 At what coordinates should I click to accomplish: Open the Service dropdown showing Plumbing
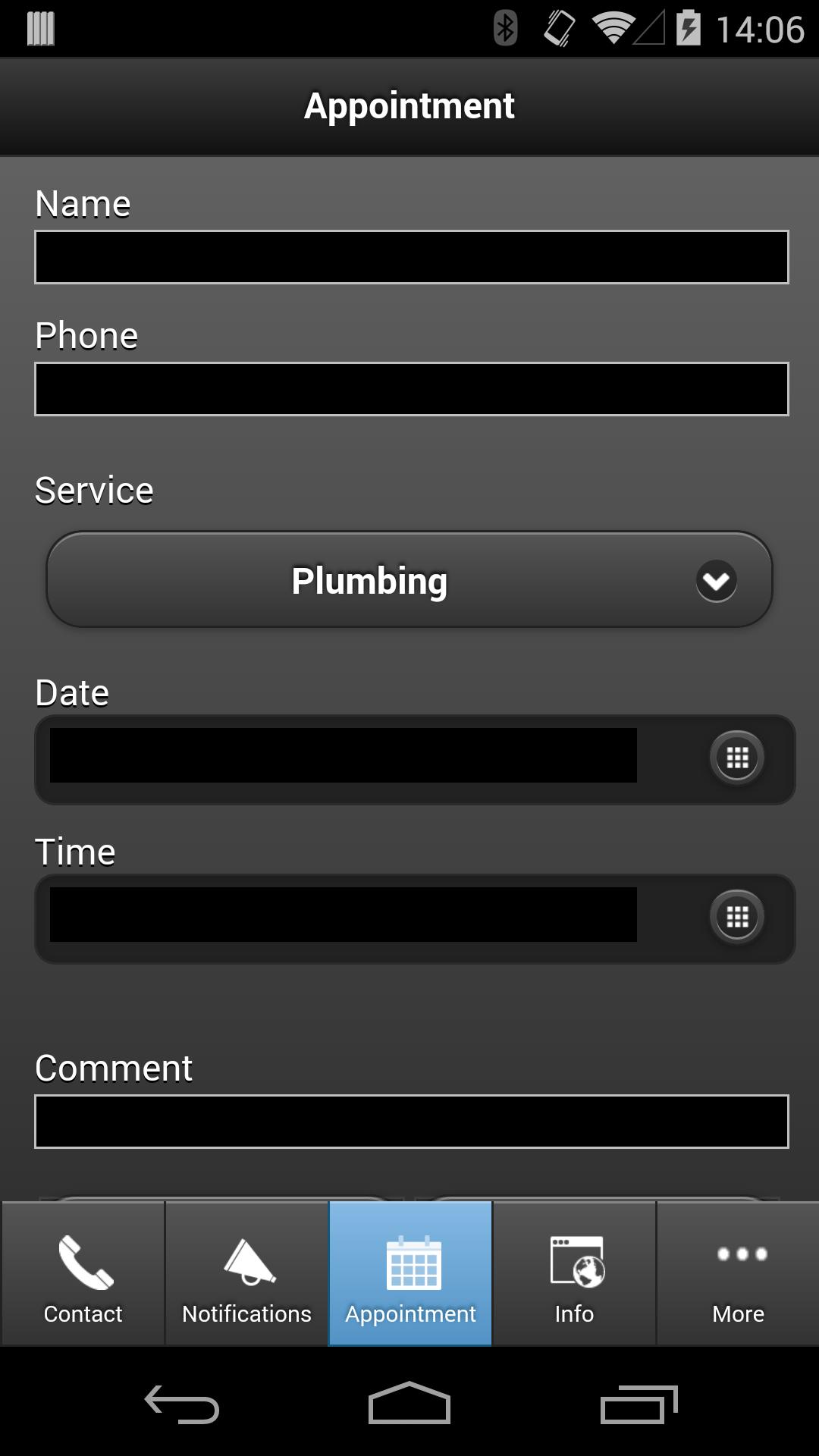(409, 581)
